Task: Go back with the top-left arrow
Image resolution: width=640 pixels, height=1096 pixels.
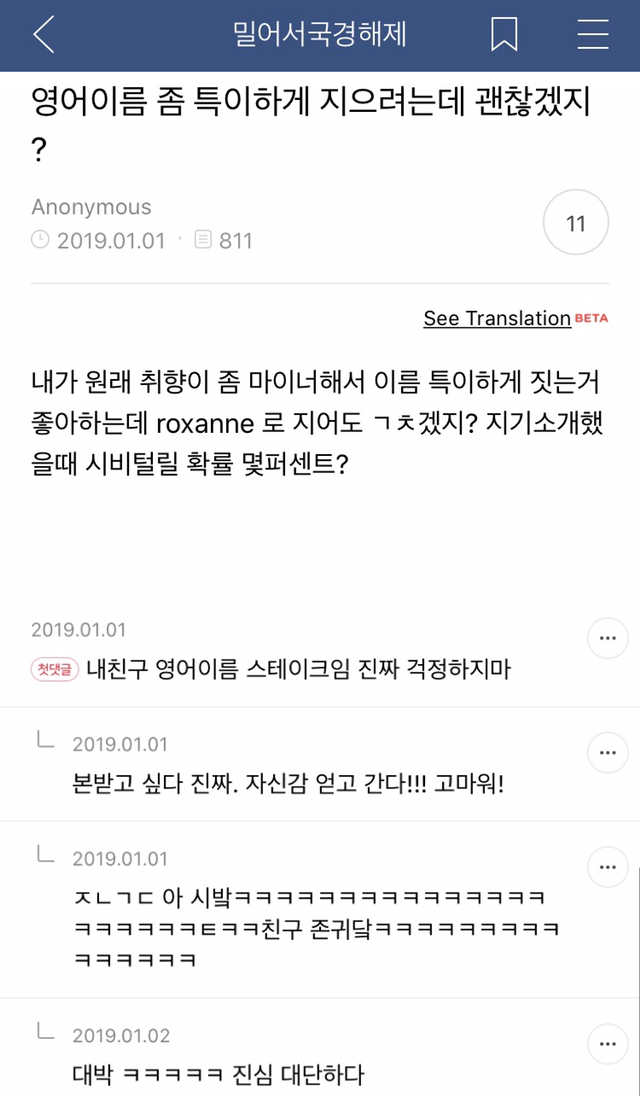Action: tap(43, 35)
